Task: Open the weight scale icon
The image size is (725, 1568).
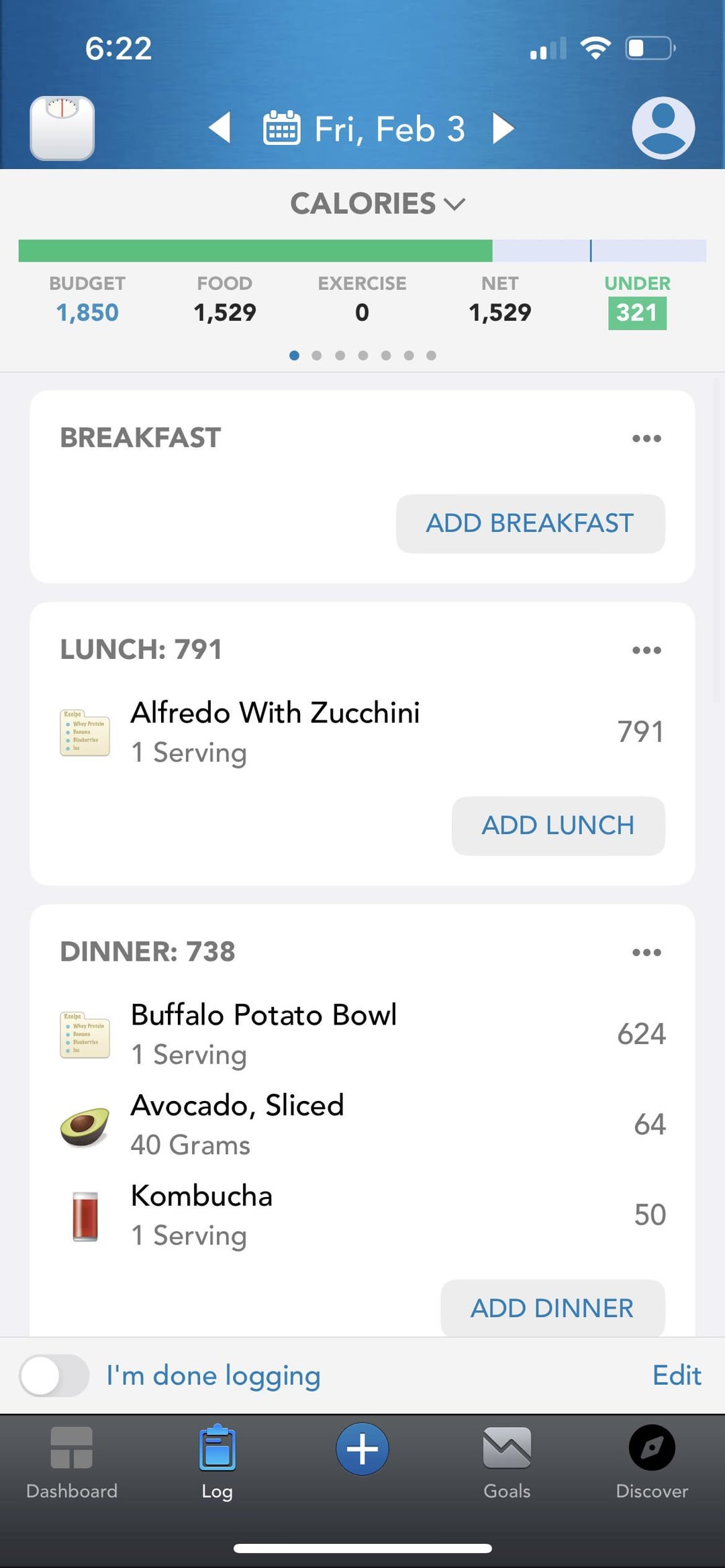Action: 62,128
